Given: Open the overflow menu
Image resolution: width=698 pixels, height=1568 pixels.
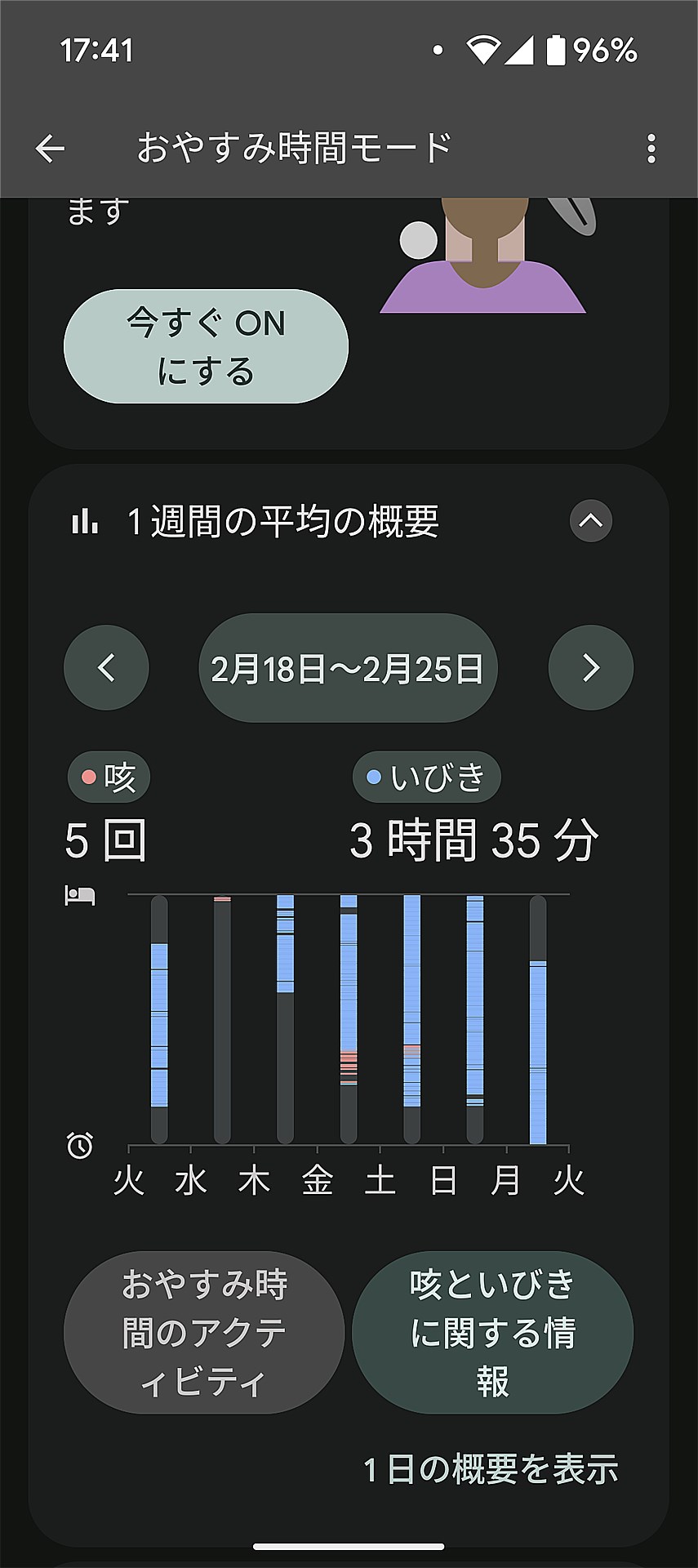Looking at the screenshot, I should 651,148.
